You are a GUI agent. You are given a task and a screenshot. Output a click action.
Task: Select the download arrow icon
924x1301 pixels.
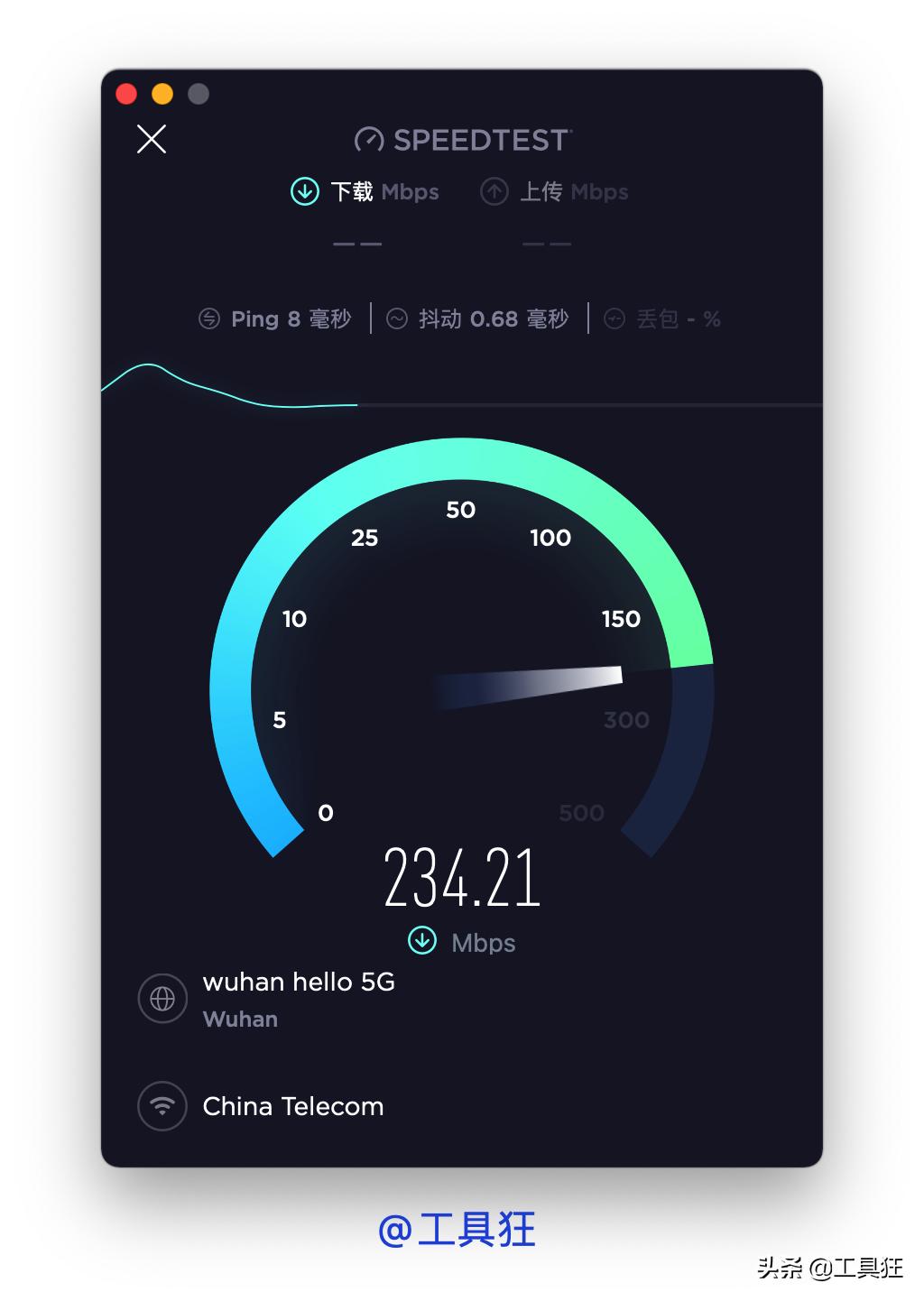coord(306,191)
